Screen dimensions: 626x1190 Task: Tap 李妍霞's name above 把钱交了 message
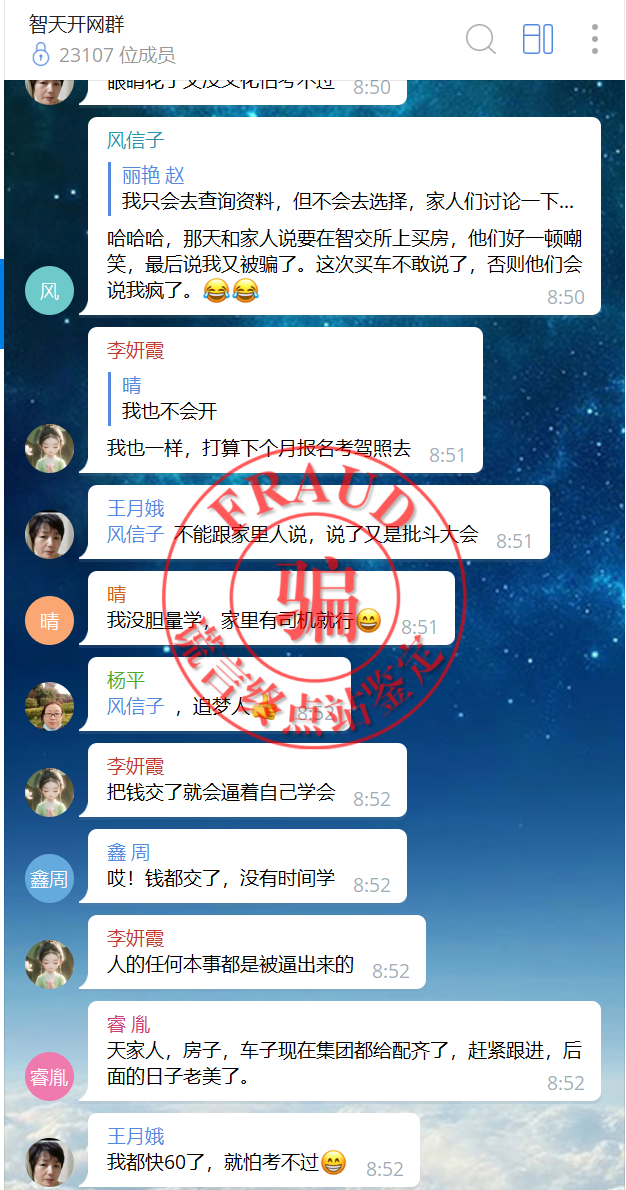pos(136,767)
